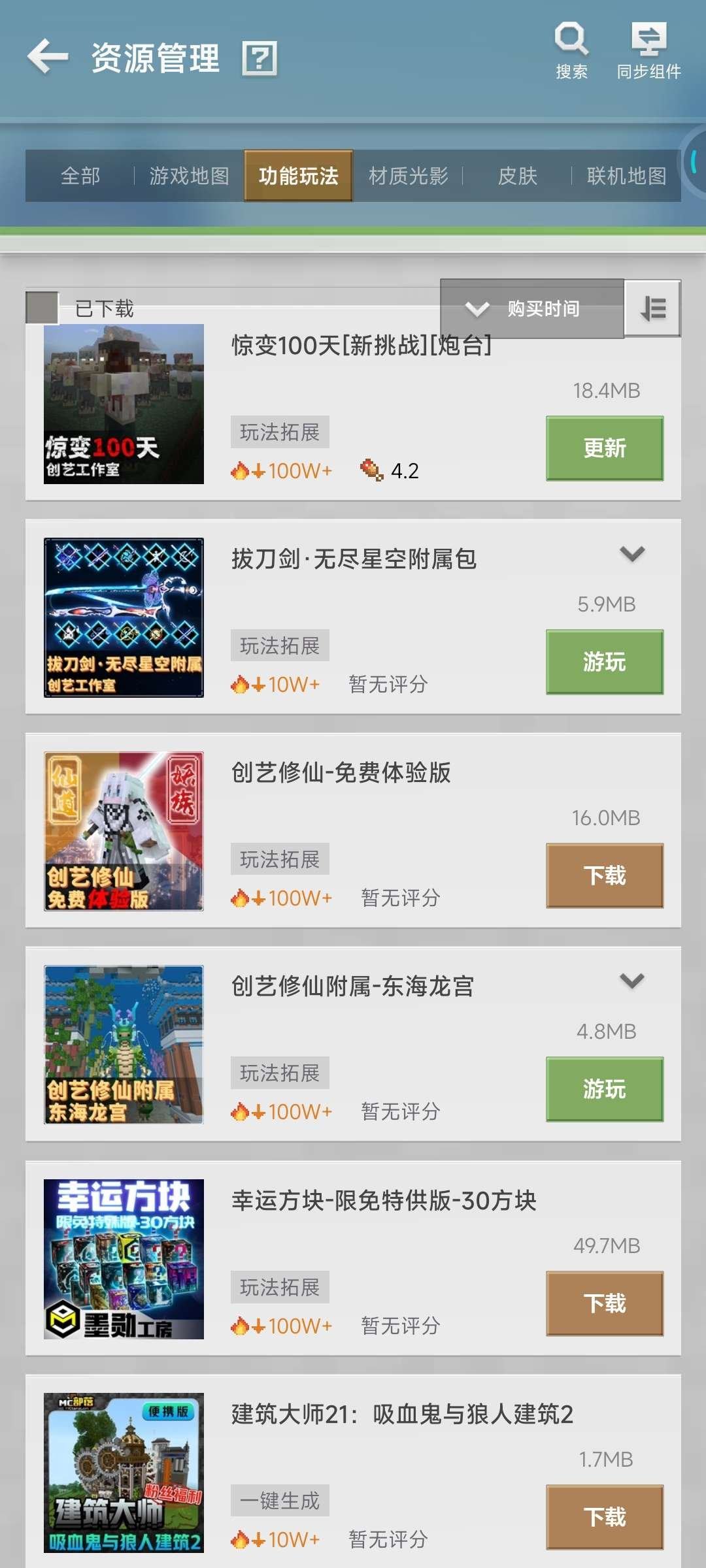Open the 购买时间 sorting dropdown
This screenshot has width=706, height=1568.
coord(529,308)
